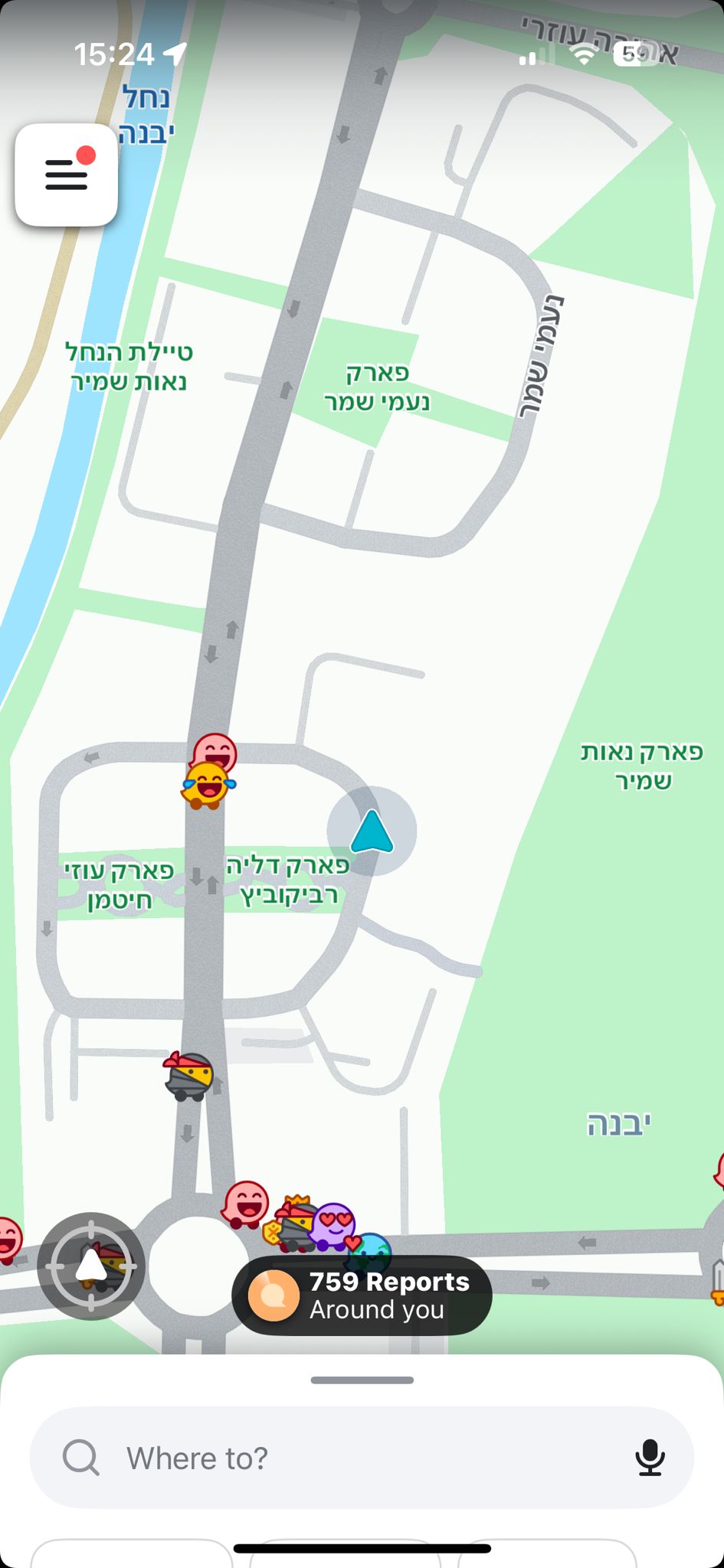Tap the laughing-crying yellow Wazer on the map
The height and width of the screenshot is (1568, 724).
[x=207, y=786]
